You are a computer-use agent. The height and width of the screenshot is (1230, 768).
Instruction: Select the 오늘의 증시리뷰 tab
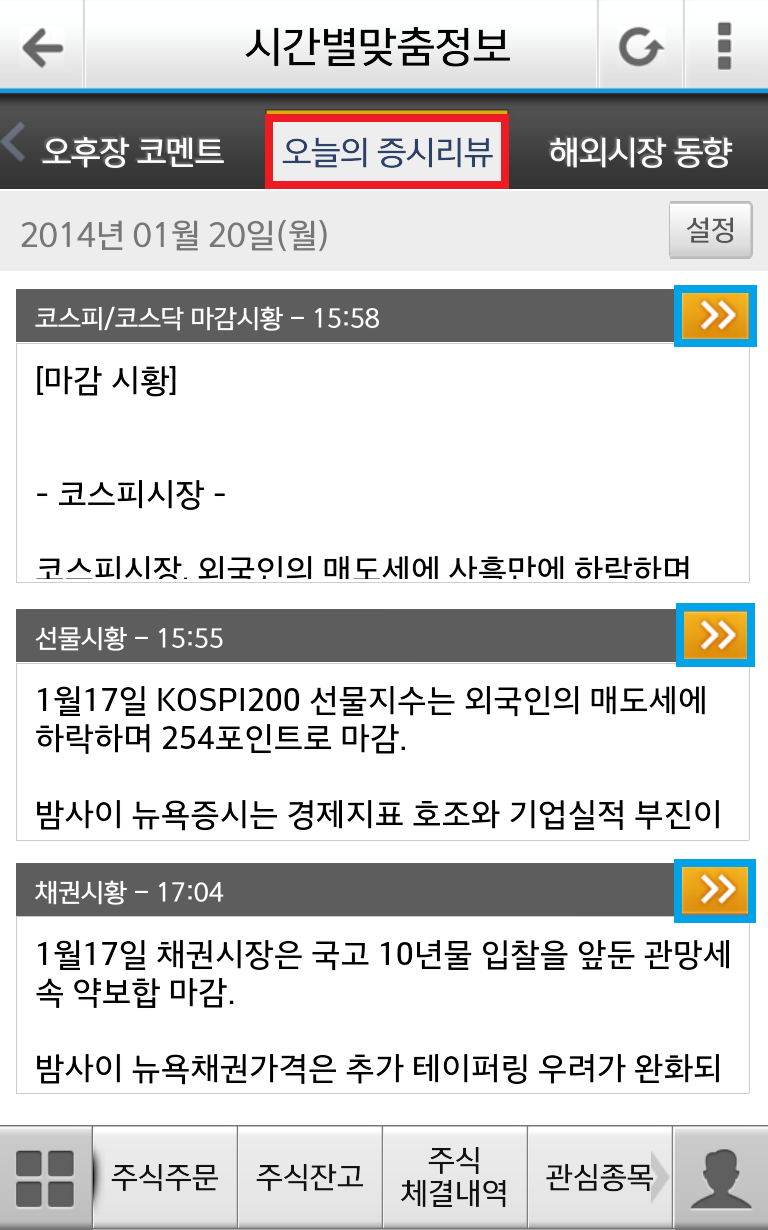(x=388, y=152)
